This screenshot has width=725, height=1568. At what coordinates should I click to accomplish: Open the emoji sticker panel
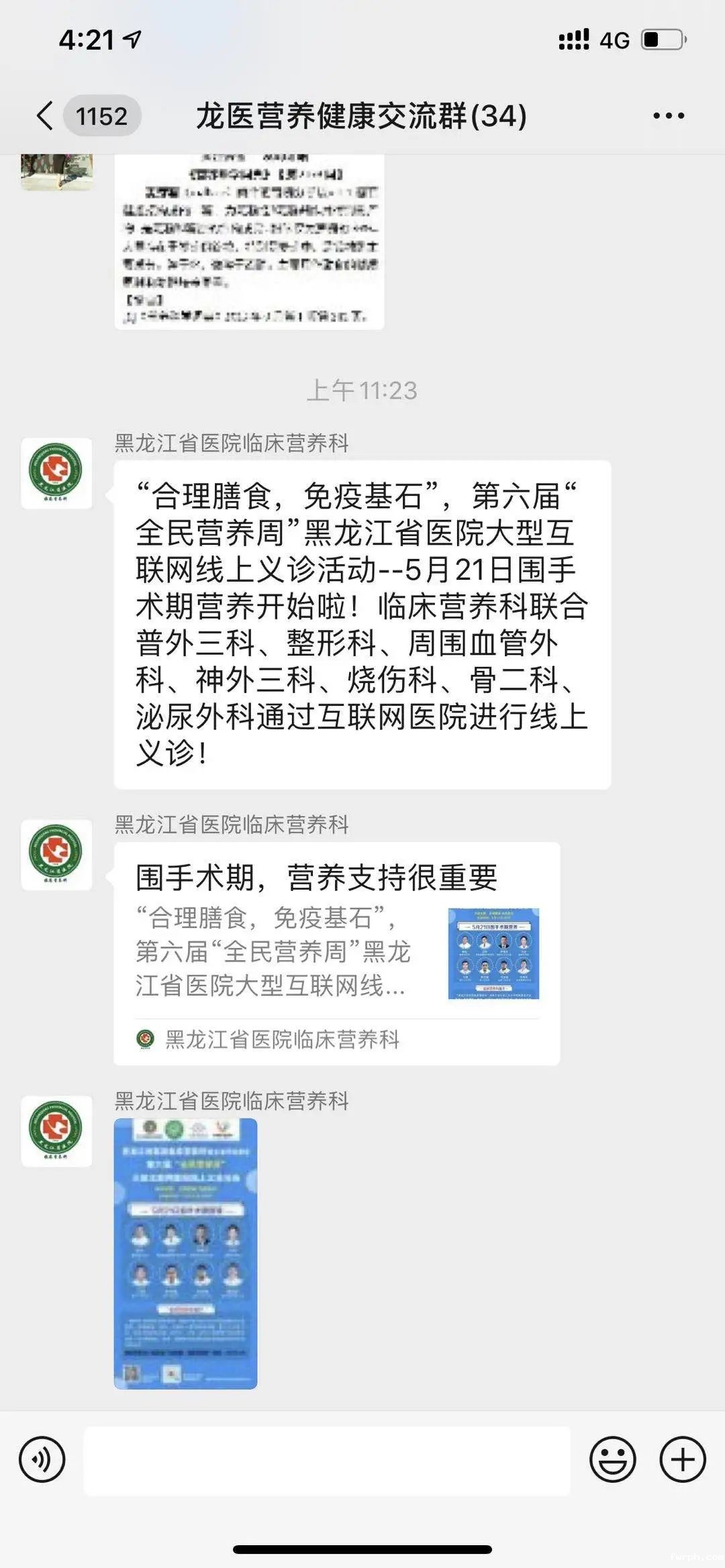click(612, 1459)
